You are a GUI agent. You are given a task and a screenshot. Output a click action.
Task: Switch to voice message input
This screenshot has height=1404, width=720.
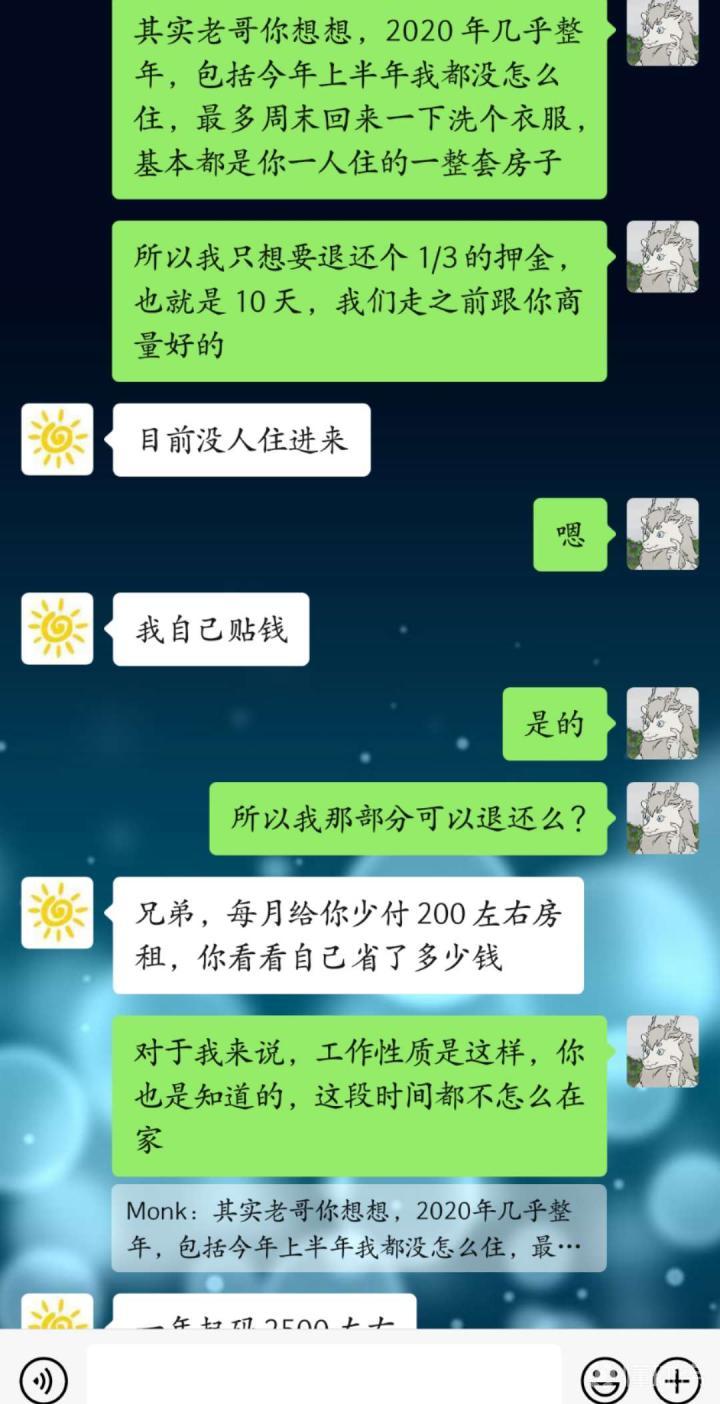tap(43, 1380)
